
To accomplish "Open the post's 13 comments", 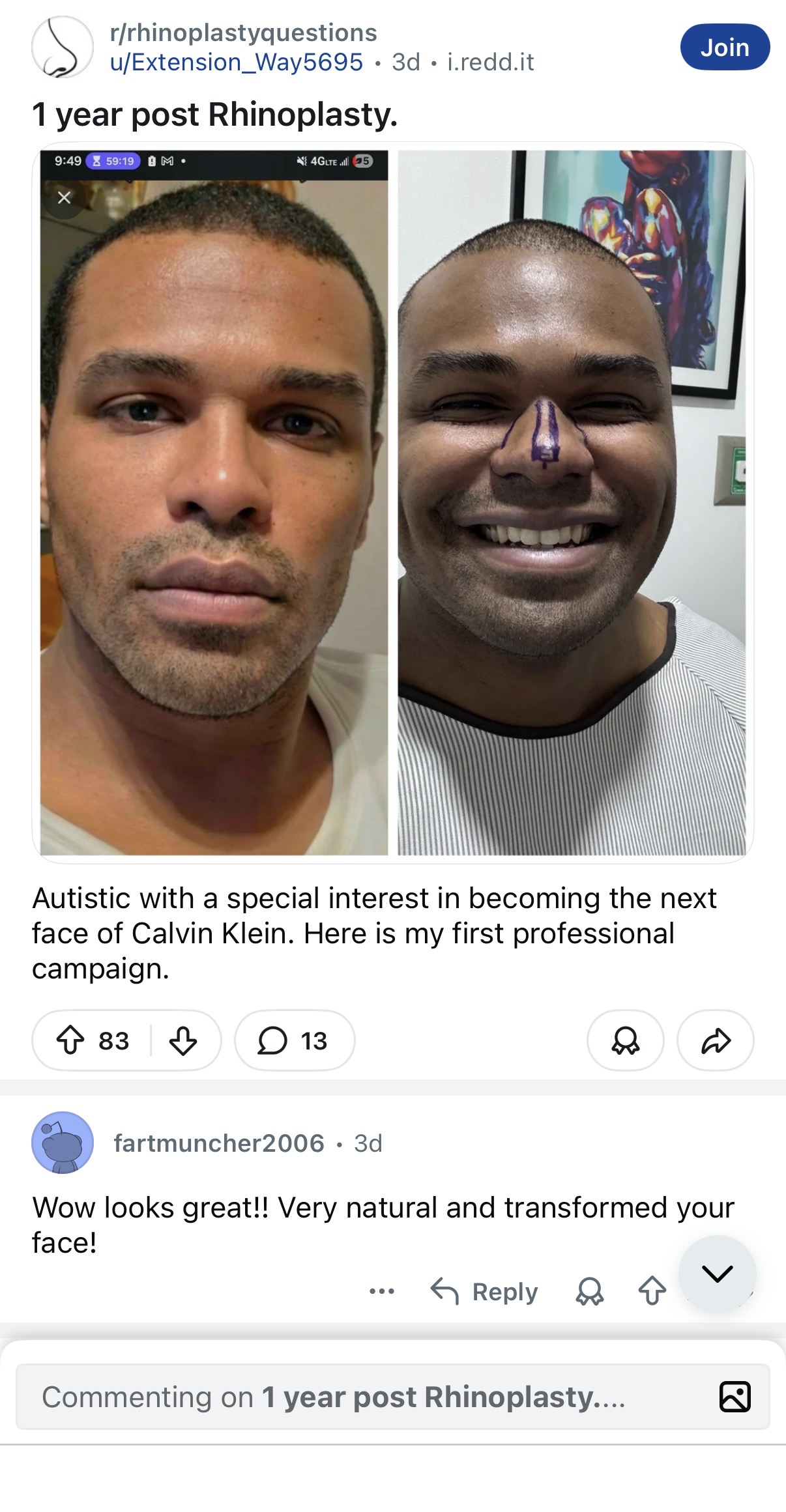I will pos(294,1040).
